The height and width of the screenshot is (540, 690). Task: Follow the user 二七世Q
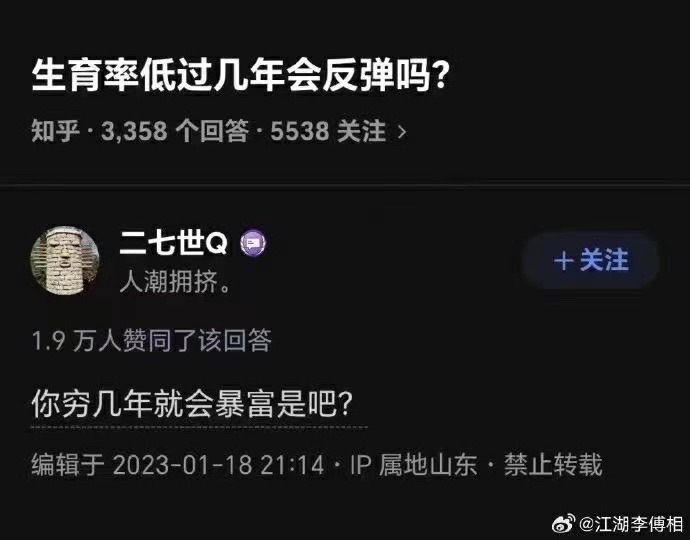tap(591, 261)
